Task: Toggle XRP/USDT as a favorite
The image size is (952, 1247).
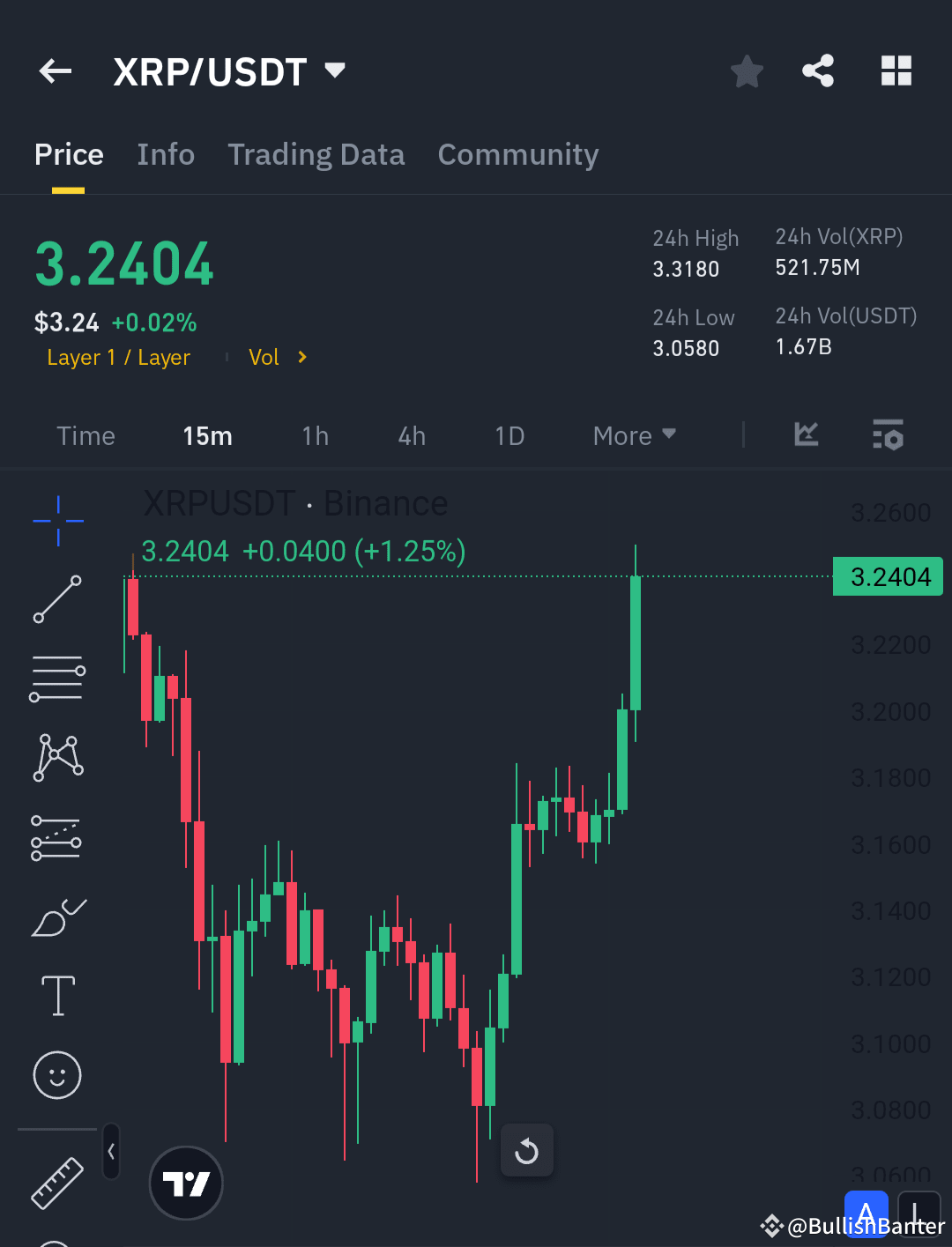Action: point(747,71)
